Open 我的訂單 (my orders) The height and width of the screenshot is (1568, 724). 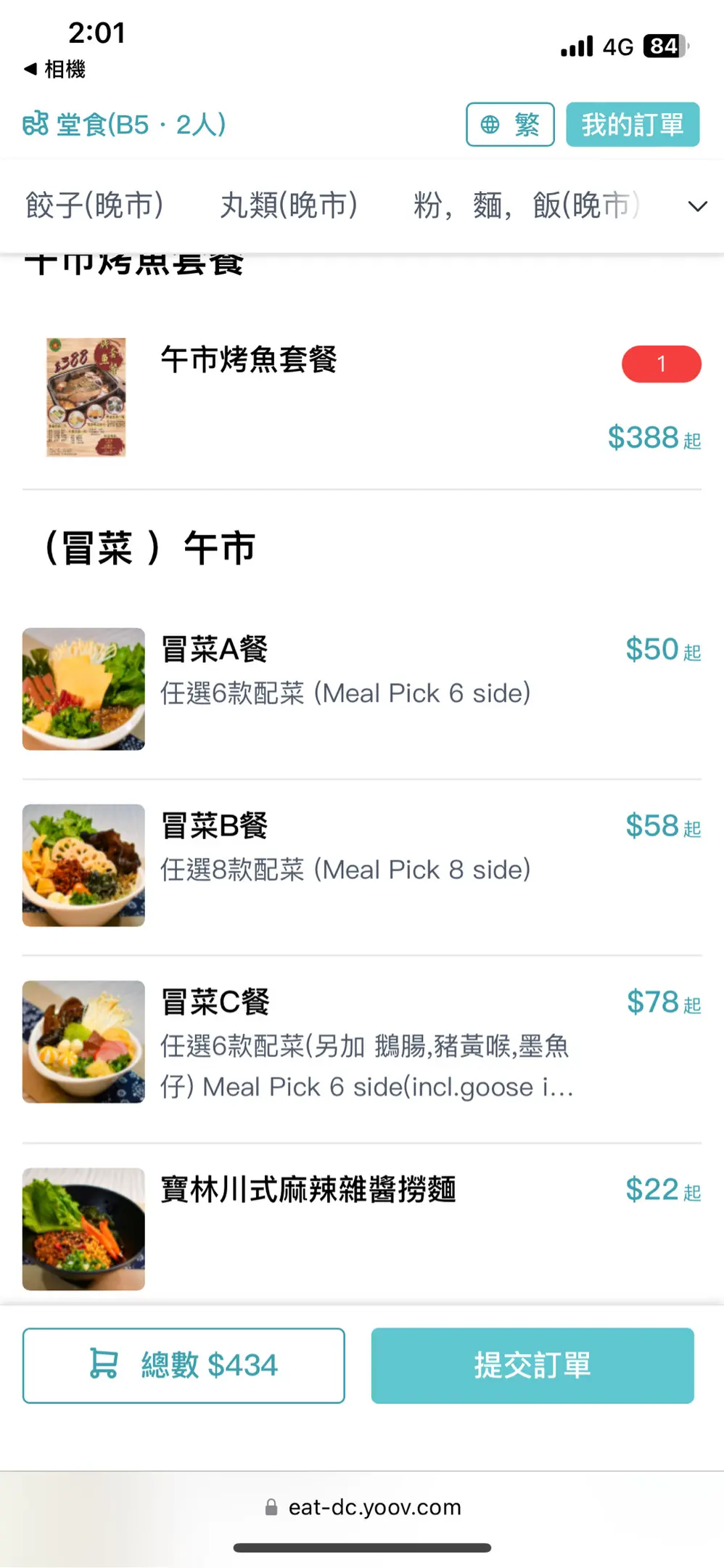[x=632, y=124]
